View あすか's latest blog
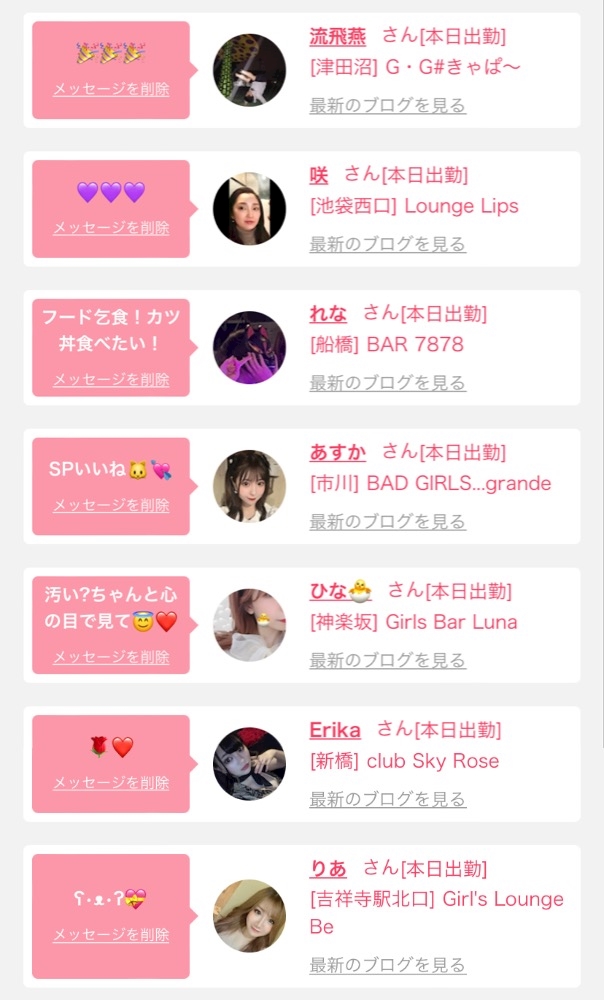Viewport: 604px width, 1000px height. point(387,522)
